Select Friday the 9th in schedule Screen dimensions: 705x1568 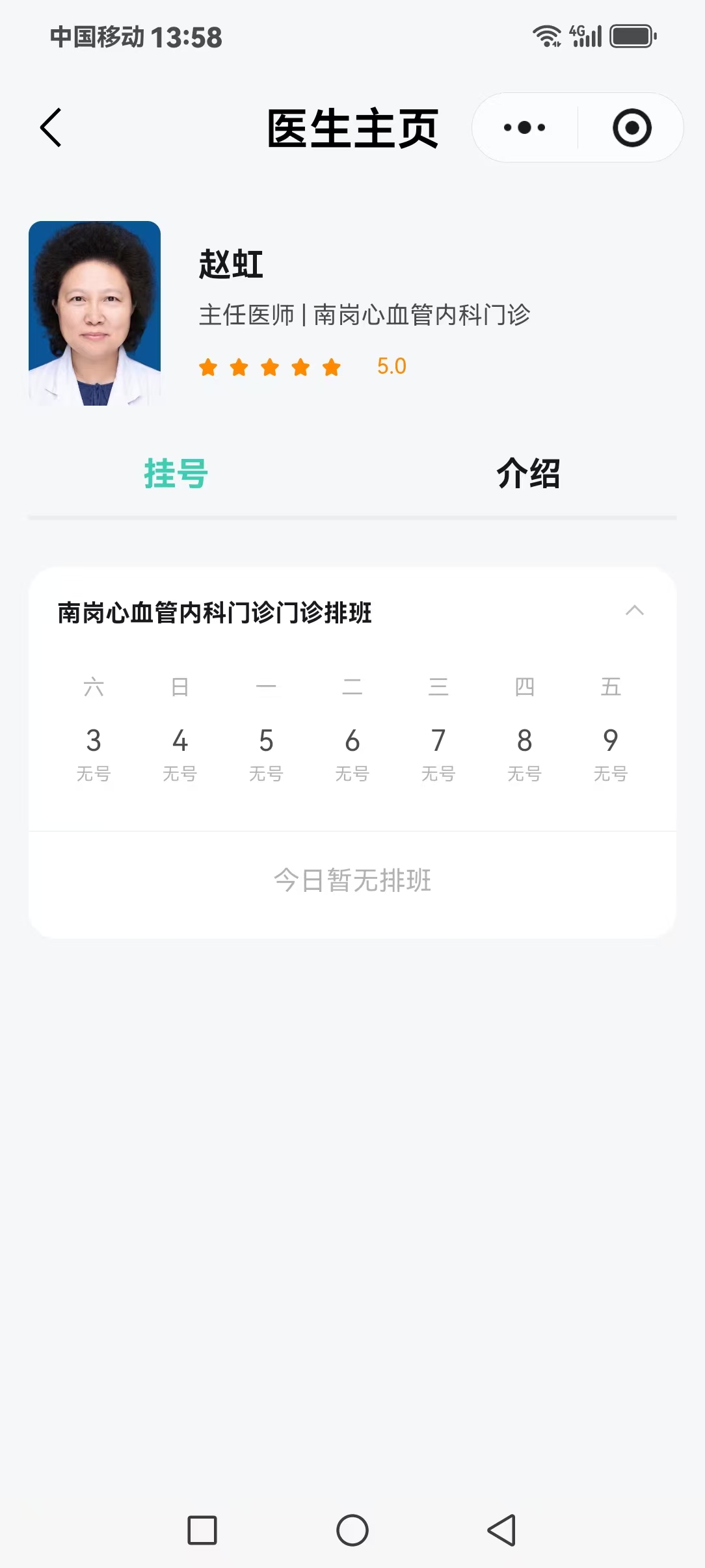[x=610, y=753]
